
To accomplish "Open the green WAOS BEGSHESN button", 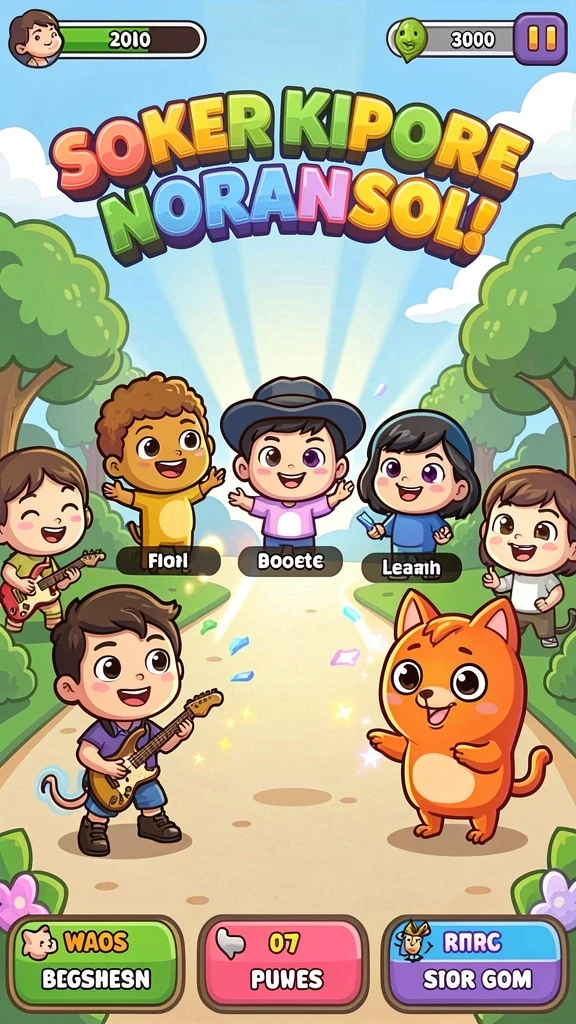I will (96, 963).
